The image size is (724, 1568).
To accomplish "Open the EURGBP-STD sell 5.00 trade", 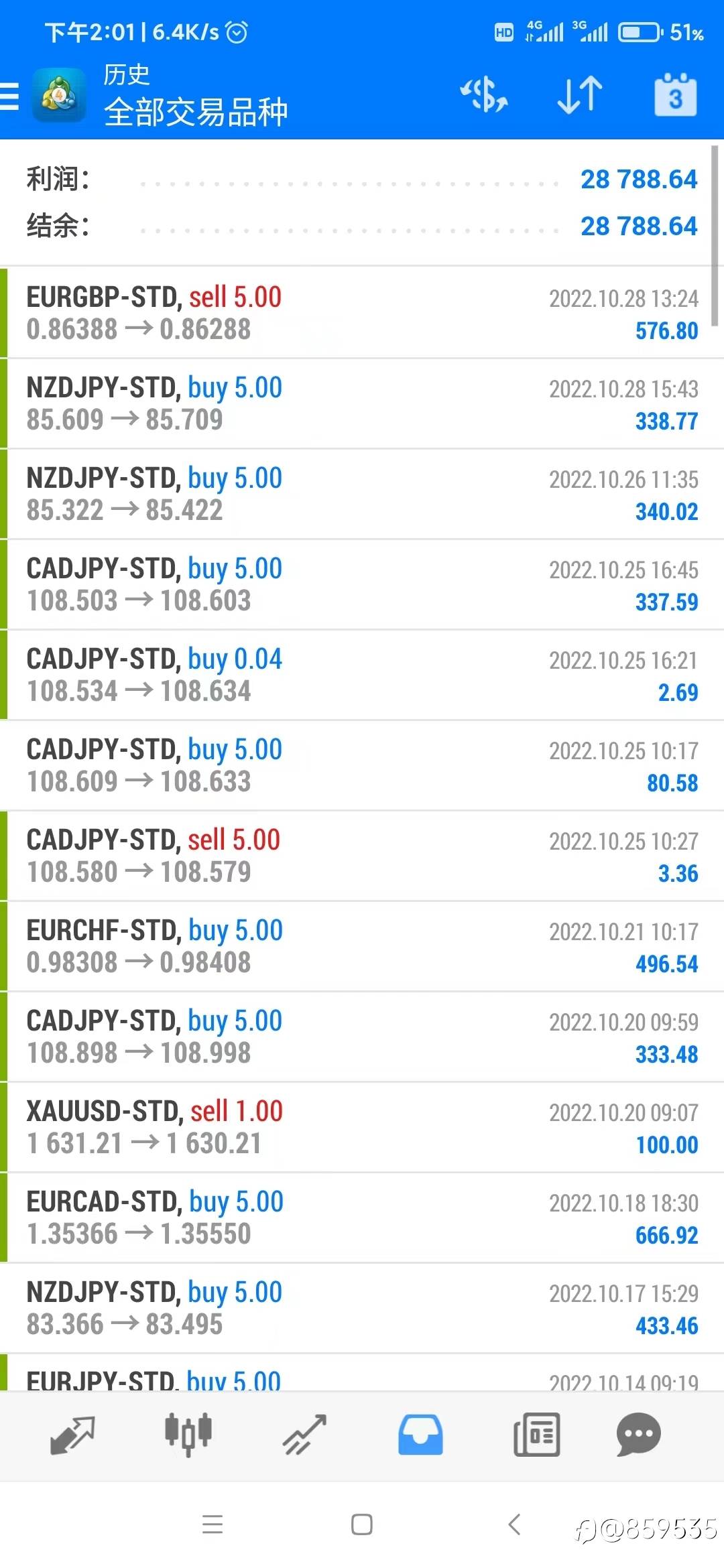I will (x=362, y=313).
